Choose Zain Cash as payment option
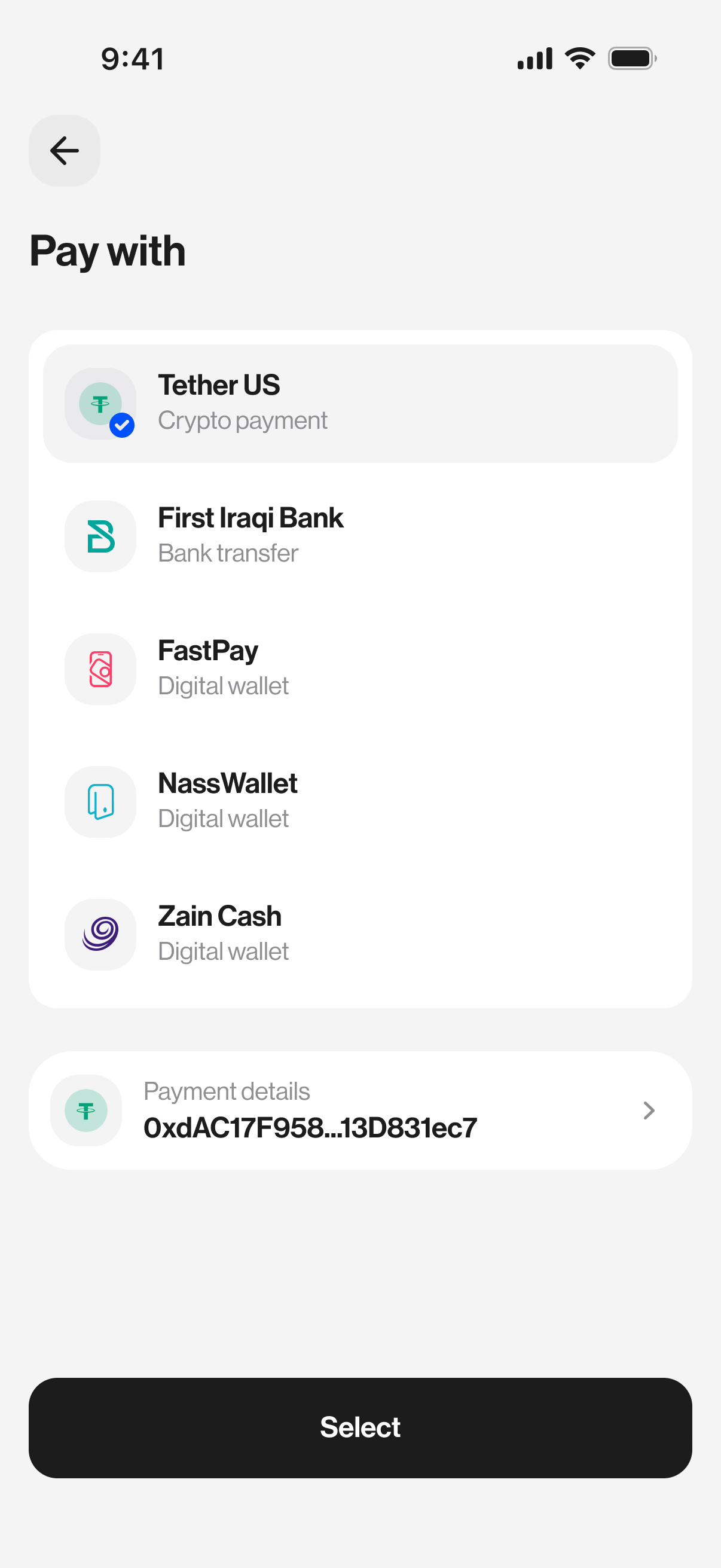This screenshot has height=1568, width=721. [x=360, y=934]
